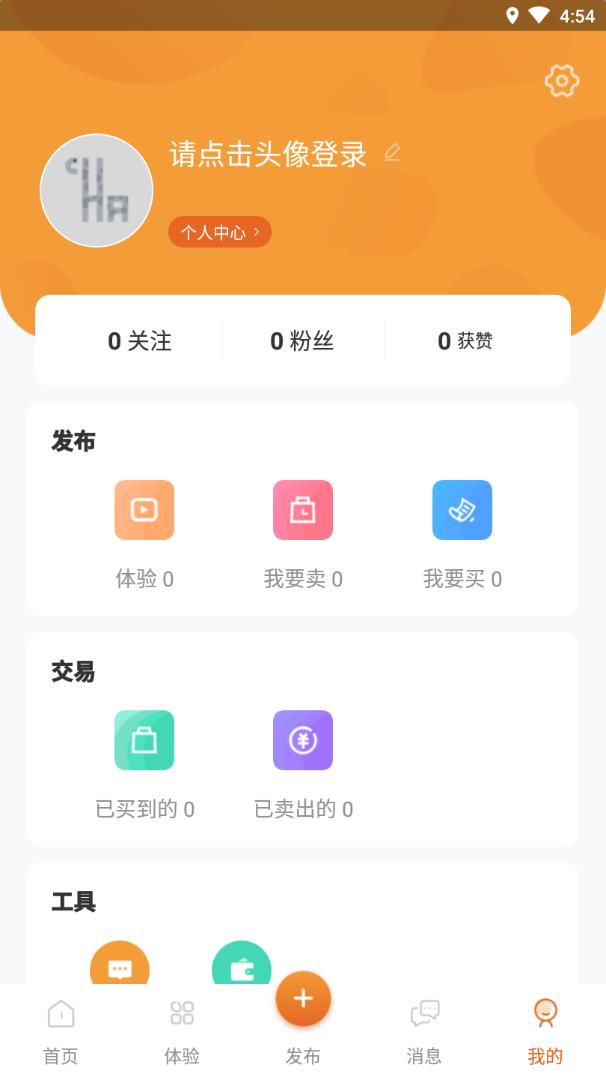Switch to the 消息 messages tab
606x1080 pixels.
[424, 1030]
